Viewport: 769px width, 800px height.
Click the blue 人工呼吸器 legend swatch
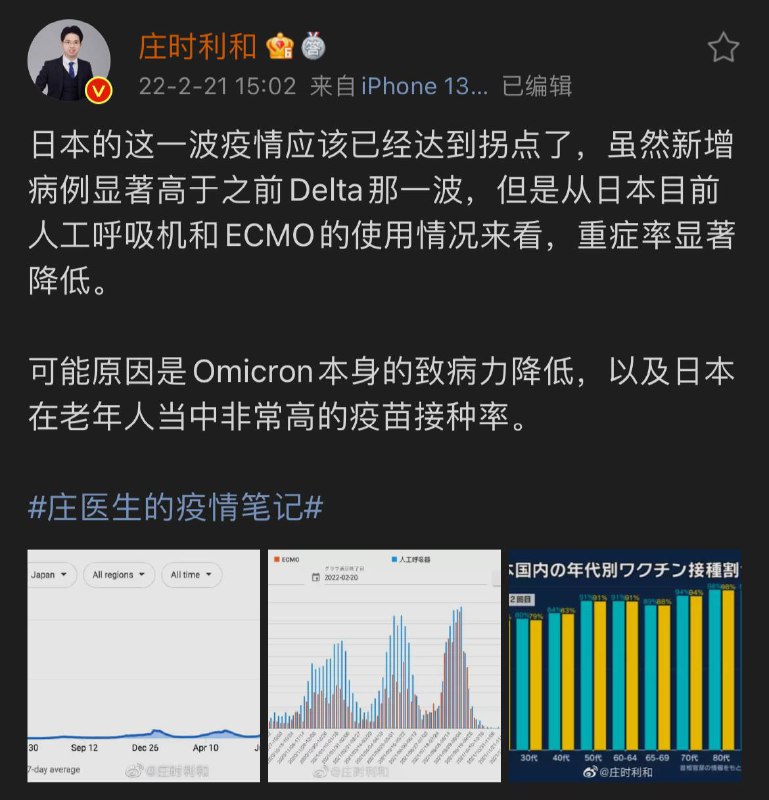point(393,558)
